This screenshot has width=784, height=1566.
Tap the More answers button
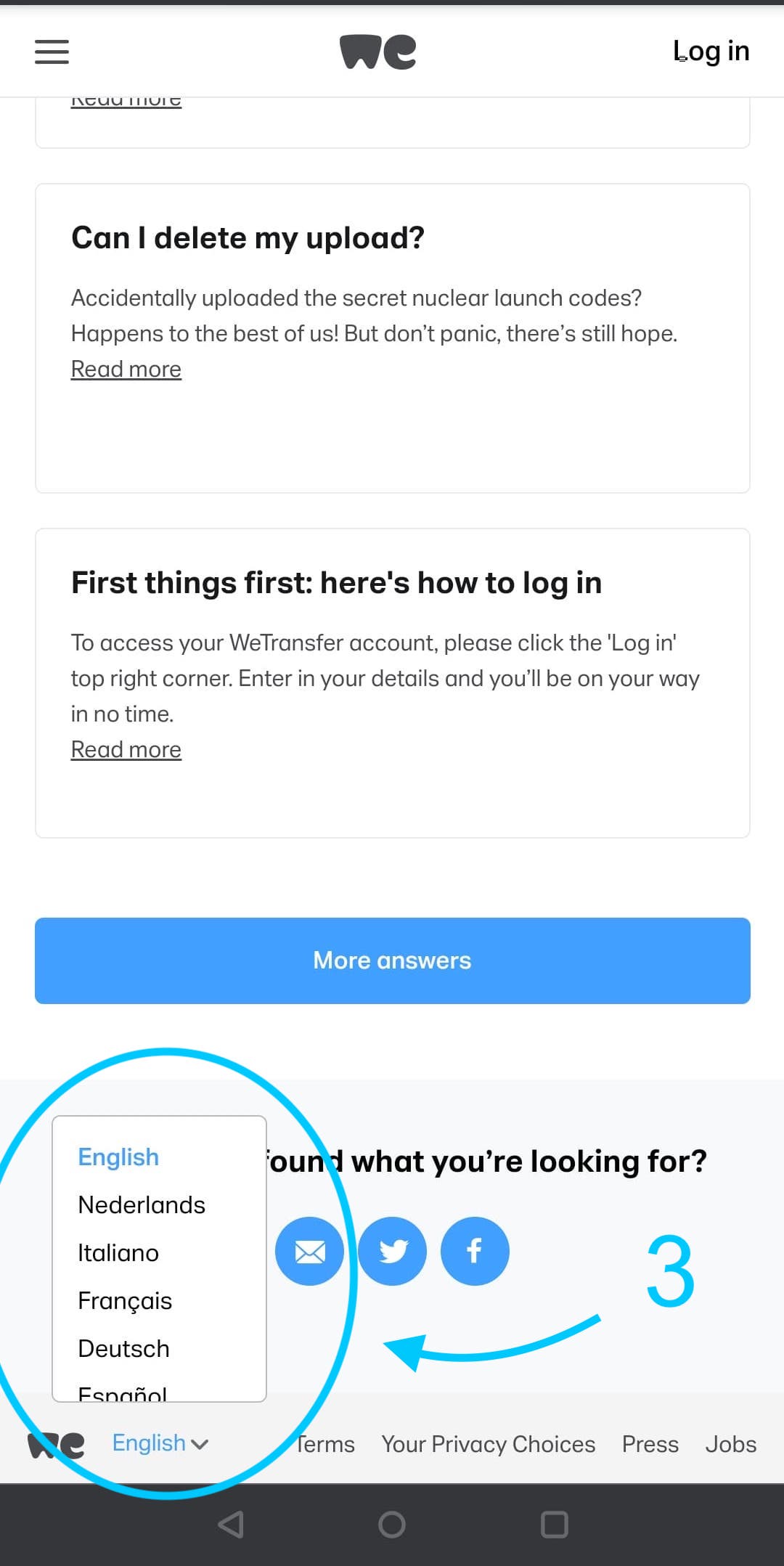click(x=392, y=961)
